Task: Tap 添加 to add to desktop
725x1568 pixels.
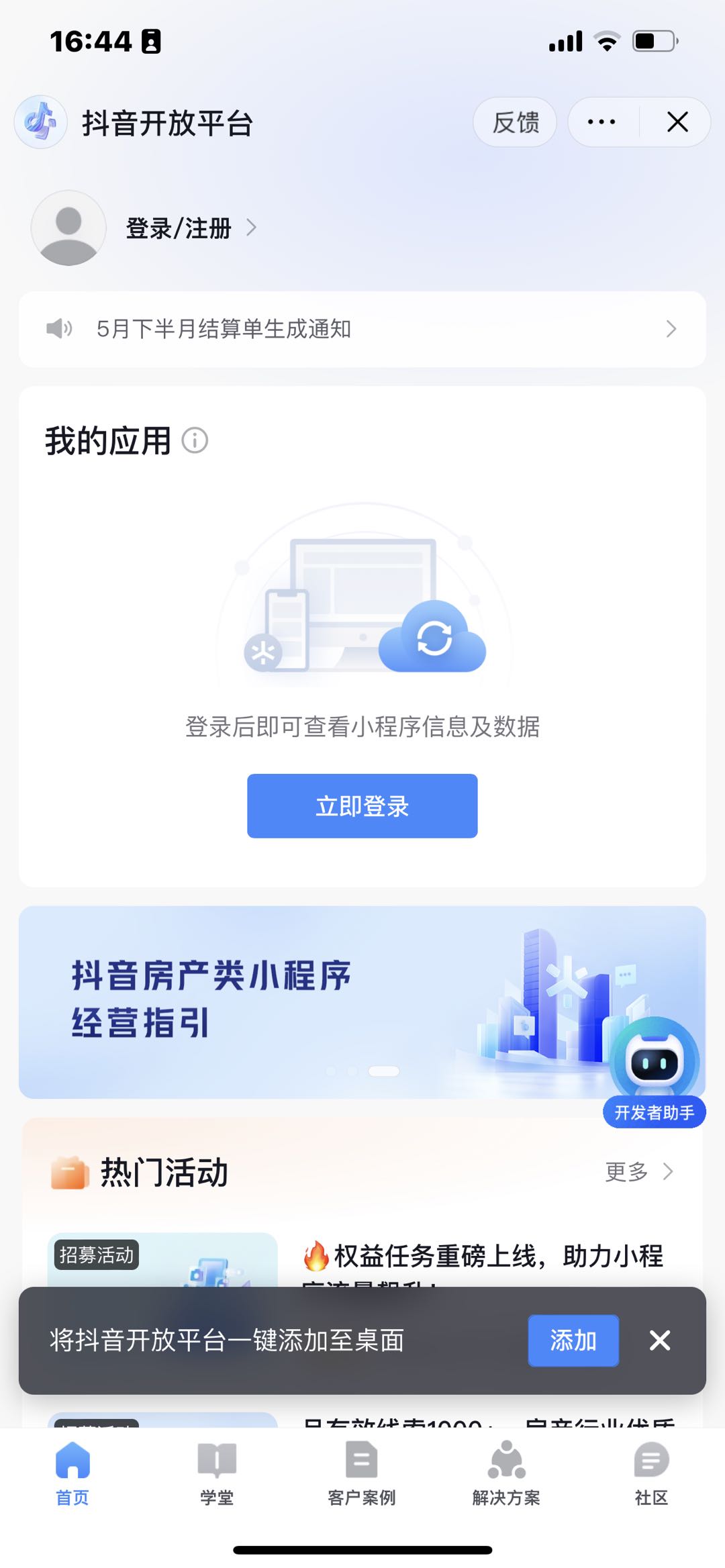Action: click(573, 1340)
